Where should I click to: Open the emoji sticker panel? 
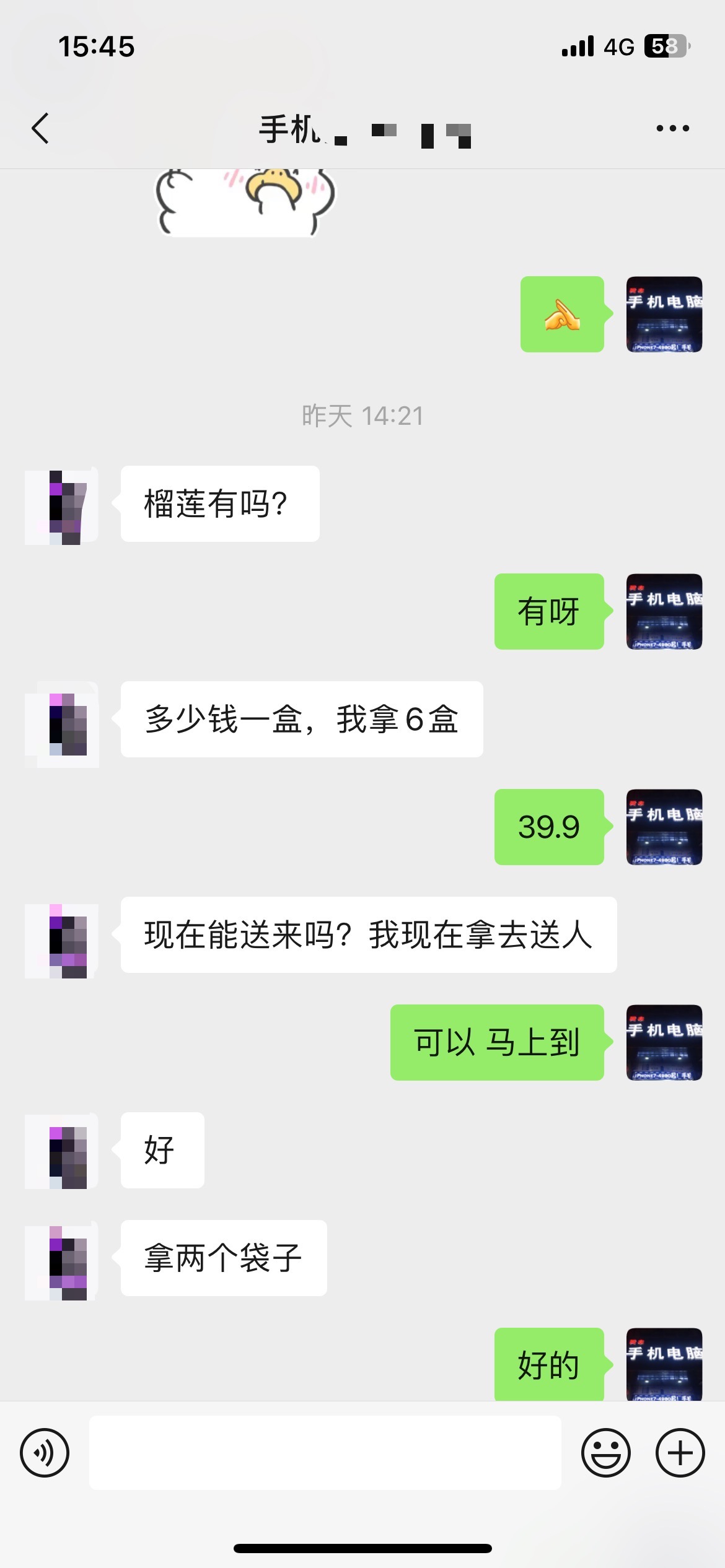pyautogui.click(x=605, y=1453)
